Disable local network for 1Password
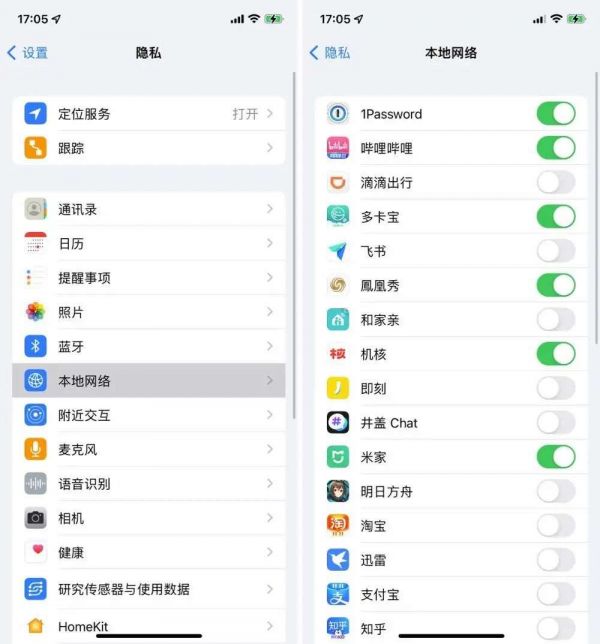The width and height of the screenshot is (600, 644). pyautogui.click(x=555, y=114)
